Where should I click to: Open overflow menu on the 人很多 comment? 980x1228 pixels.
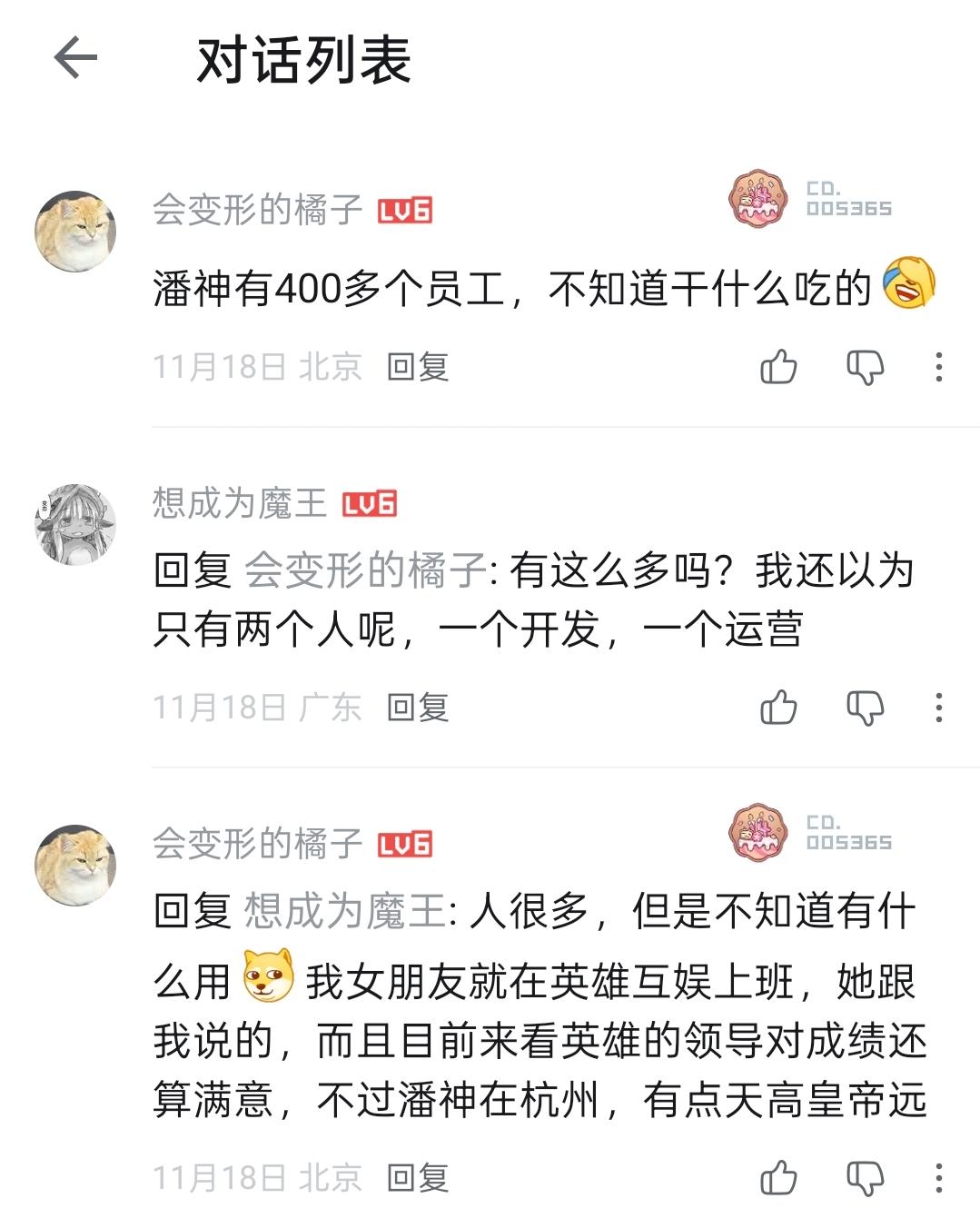pos(939,1178)
